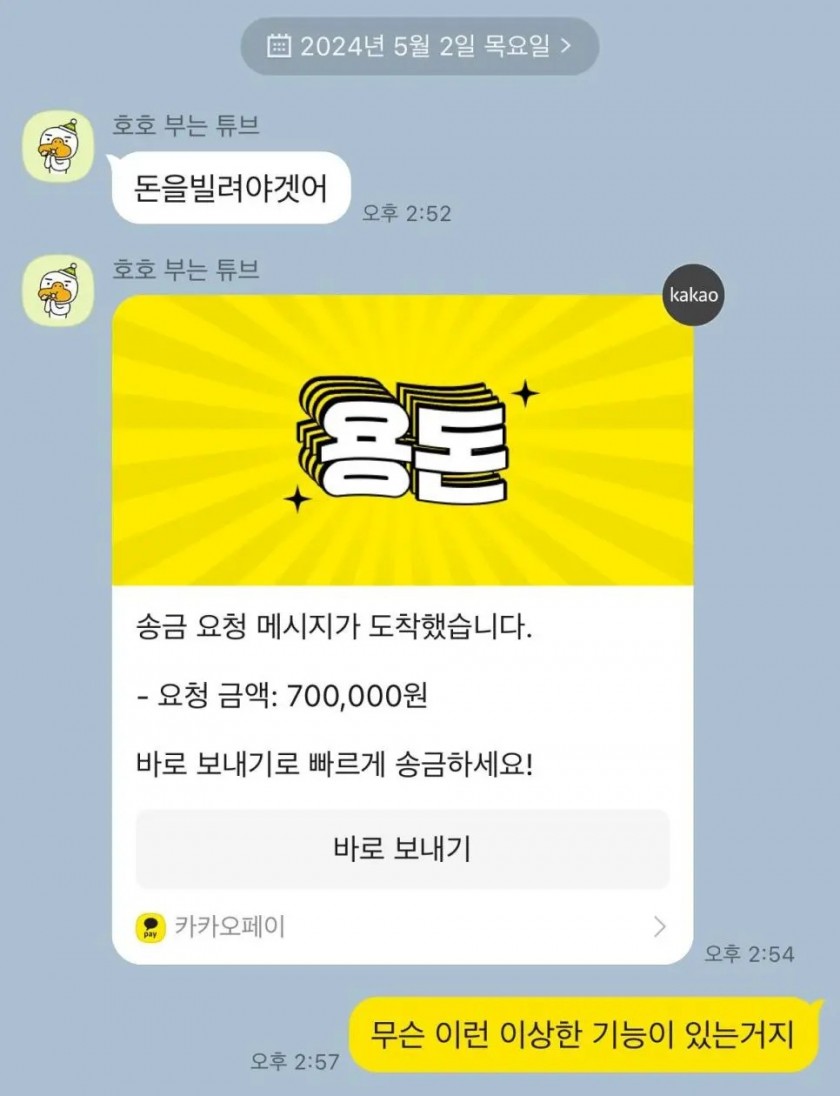Open the 용돈 remittance request card
The width and height of the screenshot is (840, 1096).
tap(402, 440)
